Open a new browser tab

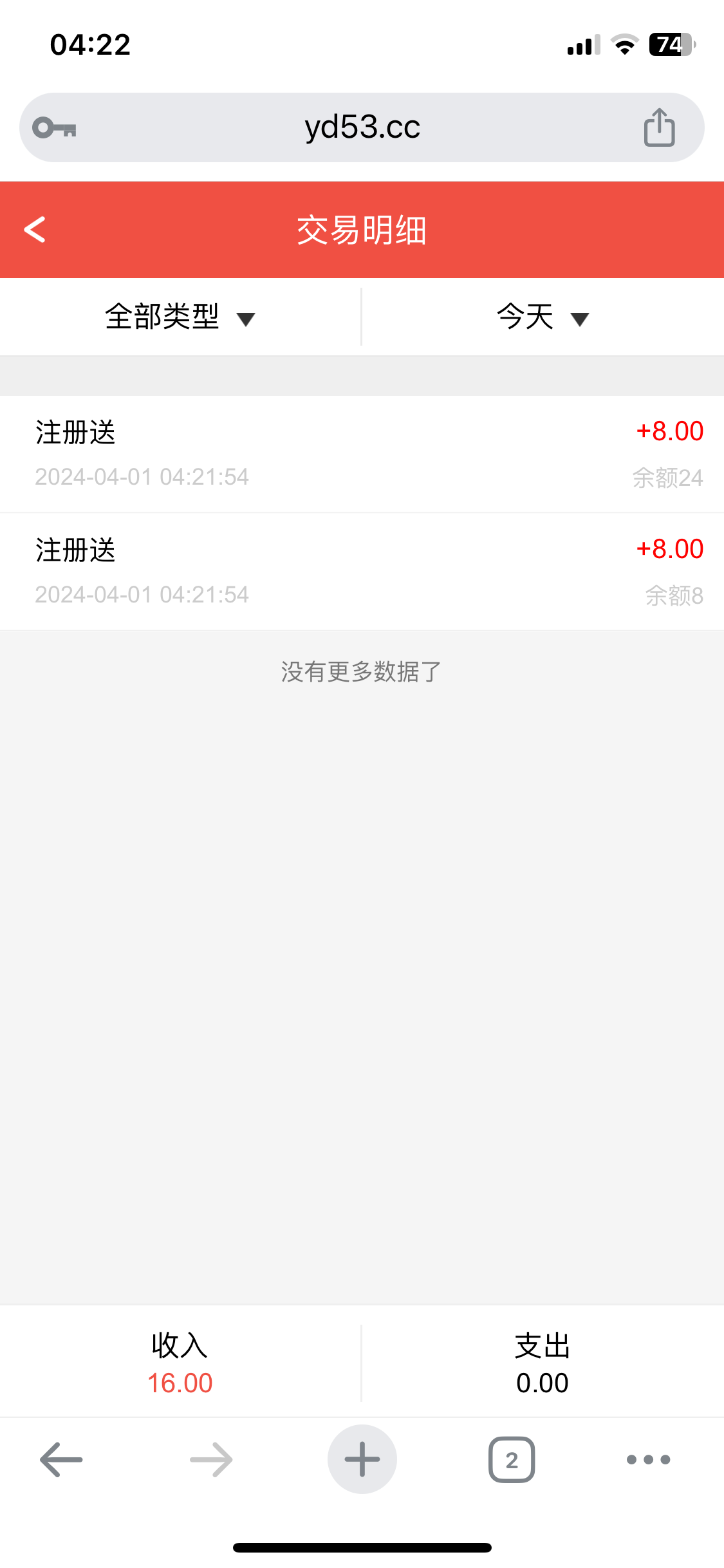(x=362, y=1460)
